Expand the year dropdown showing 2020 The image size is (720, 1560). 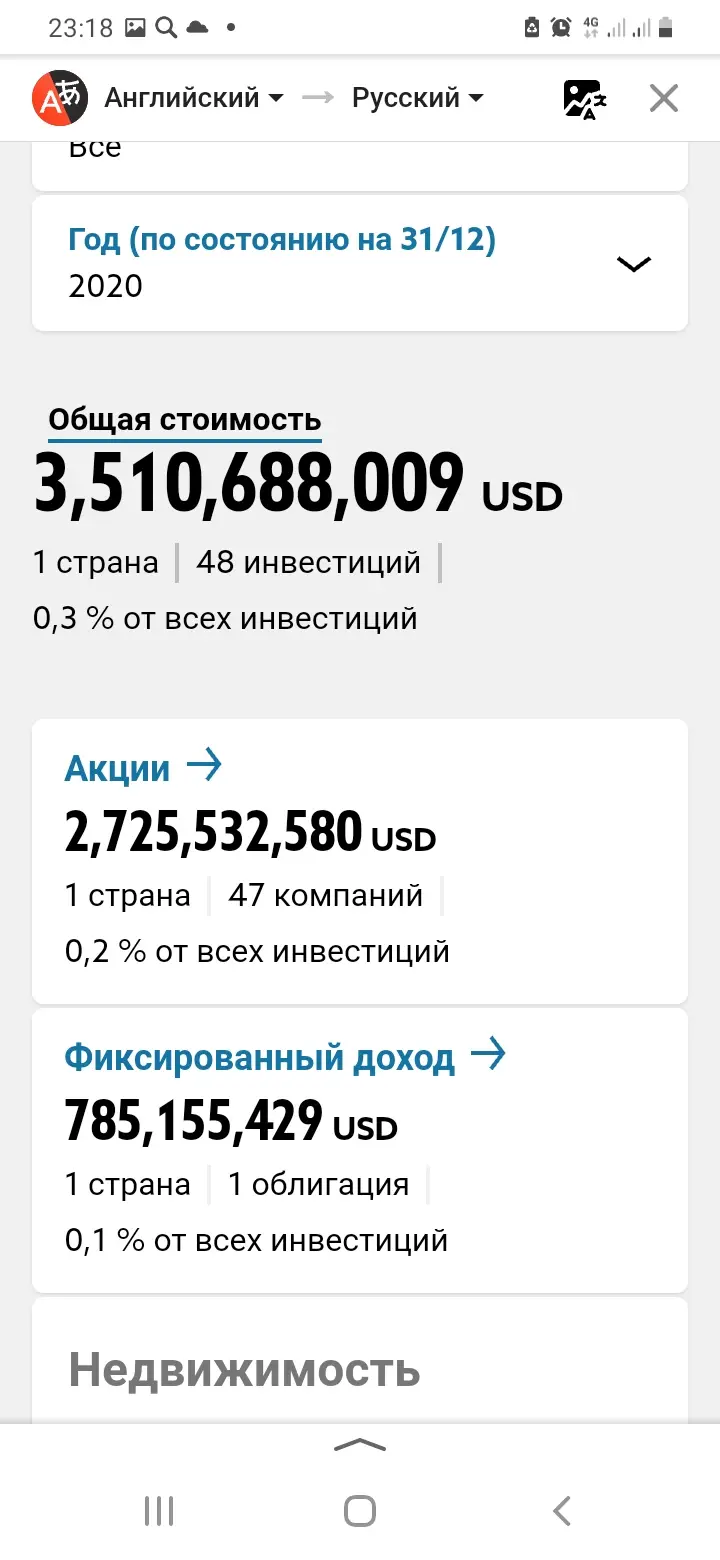360,263
